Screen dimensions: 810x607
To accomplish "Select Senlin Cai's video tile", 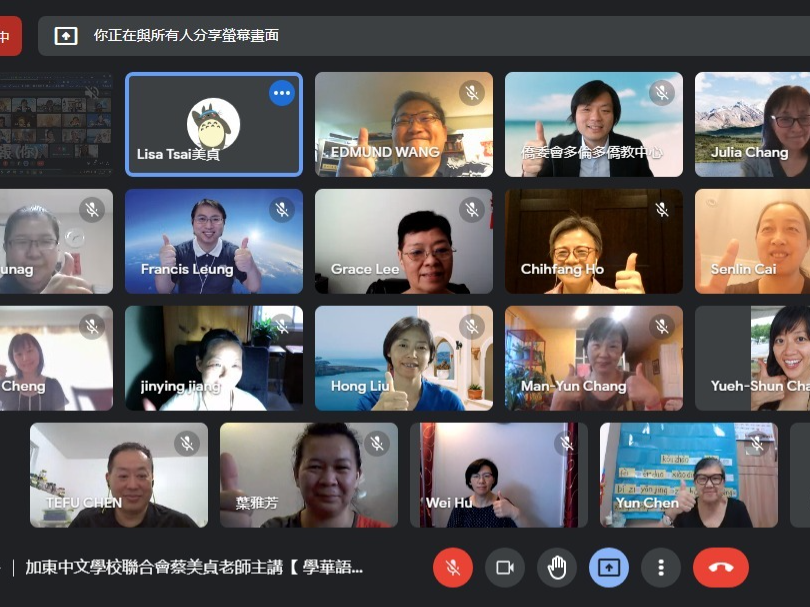I will coord(752,241).
